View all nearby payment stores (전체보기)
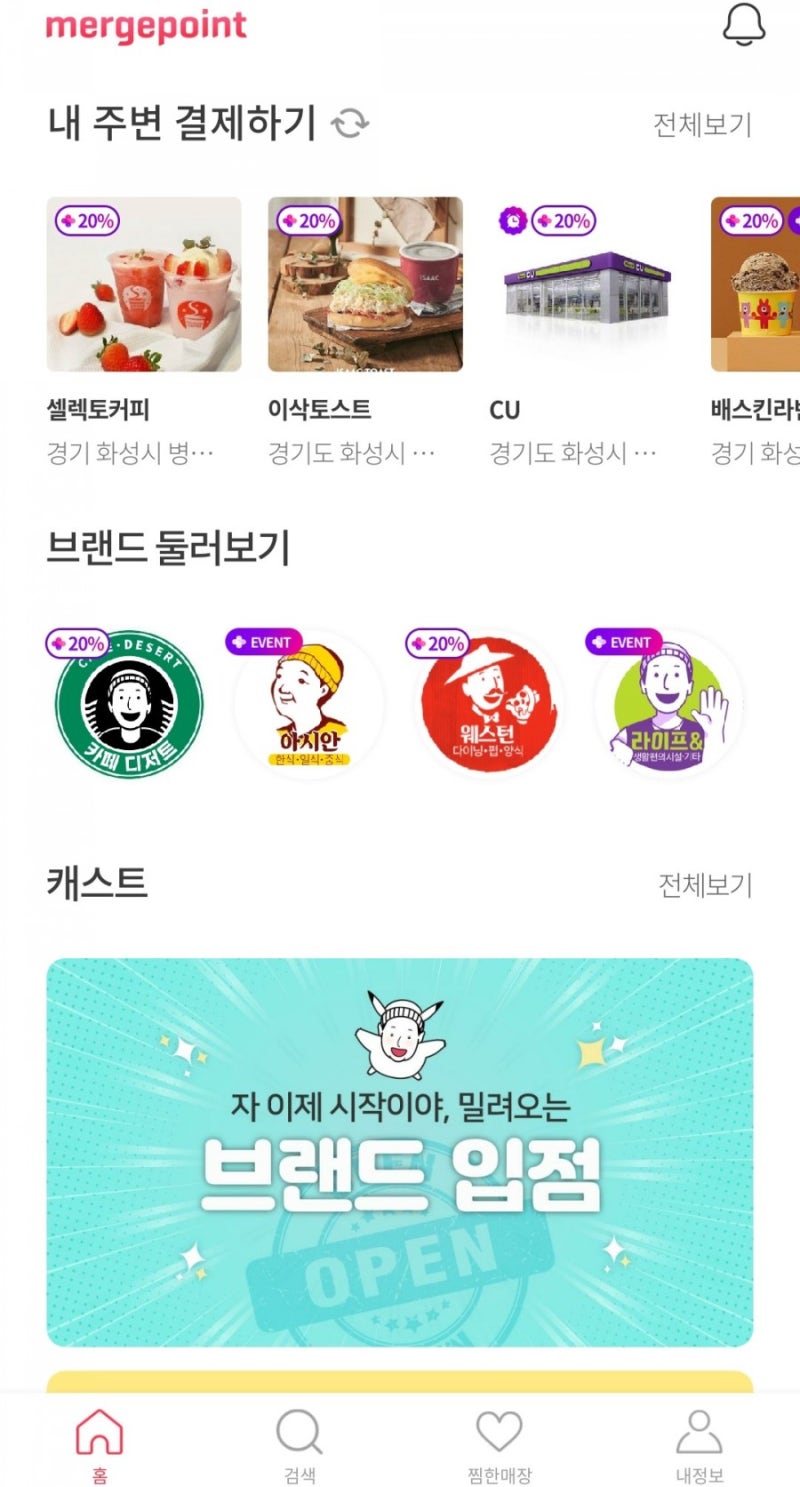The width and height of the screenshot is (800, 1487). tap(702, 125)
